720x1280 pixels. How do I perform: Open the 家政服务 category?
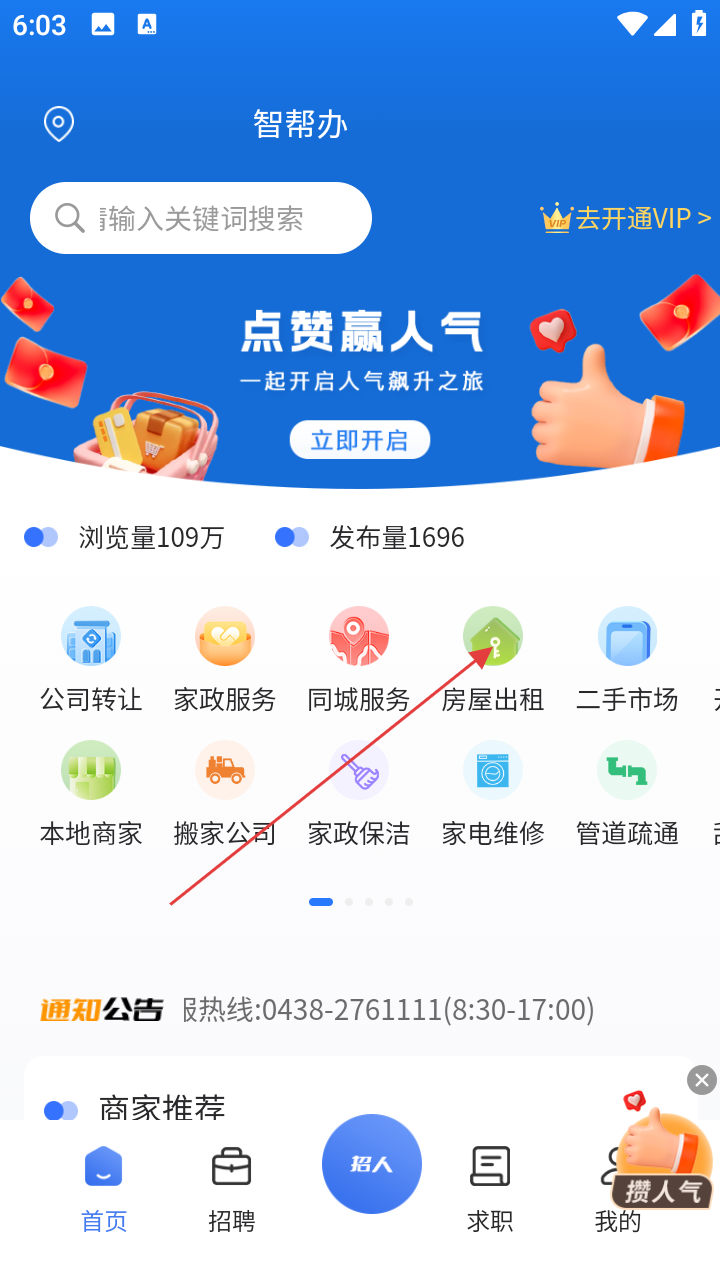tap(225, 659)
